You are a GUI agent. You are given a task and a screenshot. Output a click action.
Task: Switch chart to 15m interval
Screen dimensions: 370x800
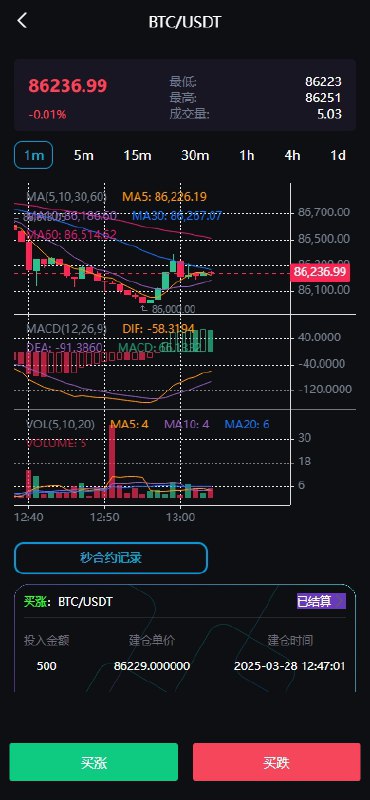tap(137, 155)
